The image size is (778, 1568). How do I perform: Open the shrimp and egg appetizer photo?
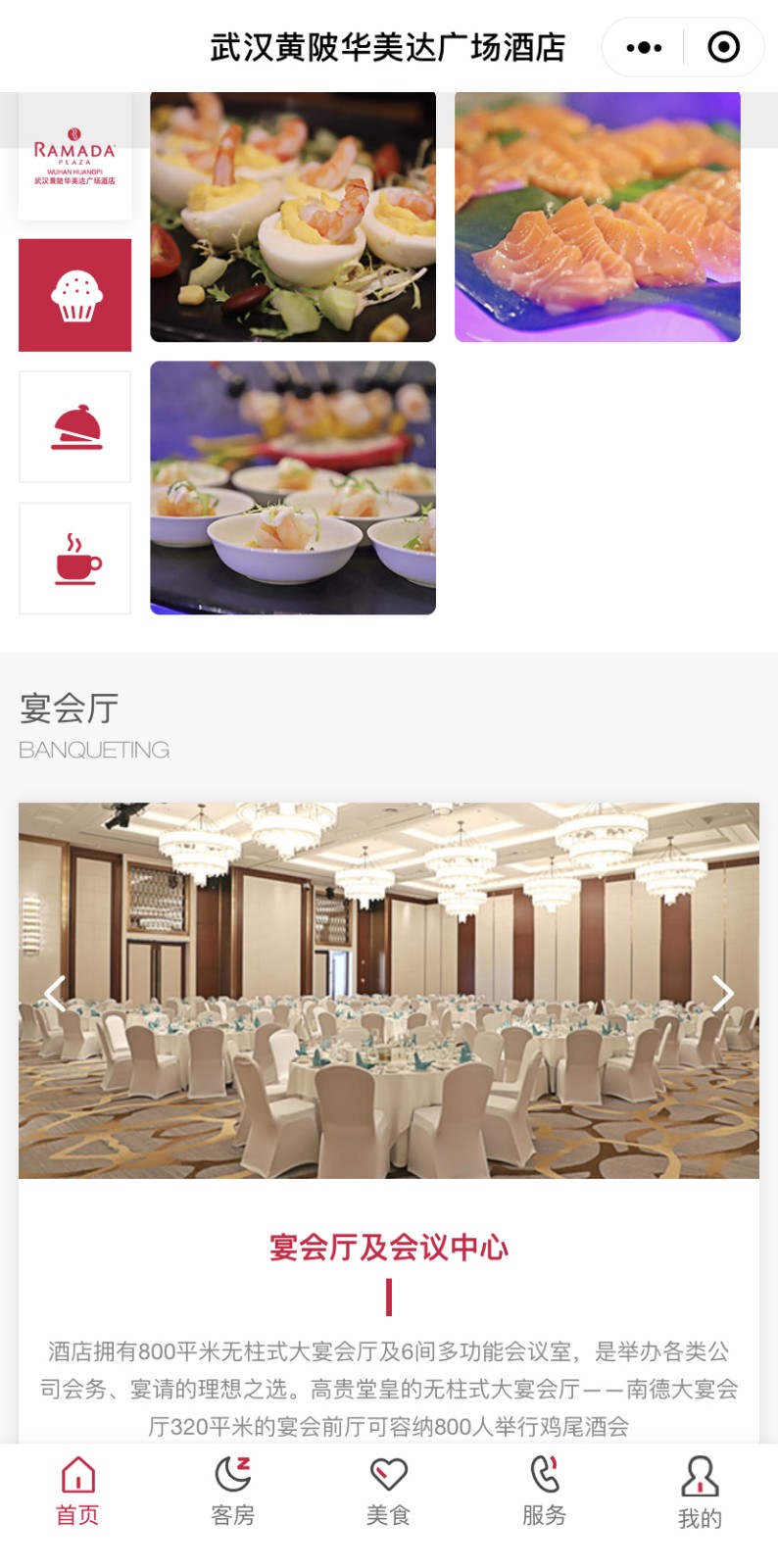tap(293, 217)
